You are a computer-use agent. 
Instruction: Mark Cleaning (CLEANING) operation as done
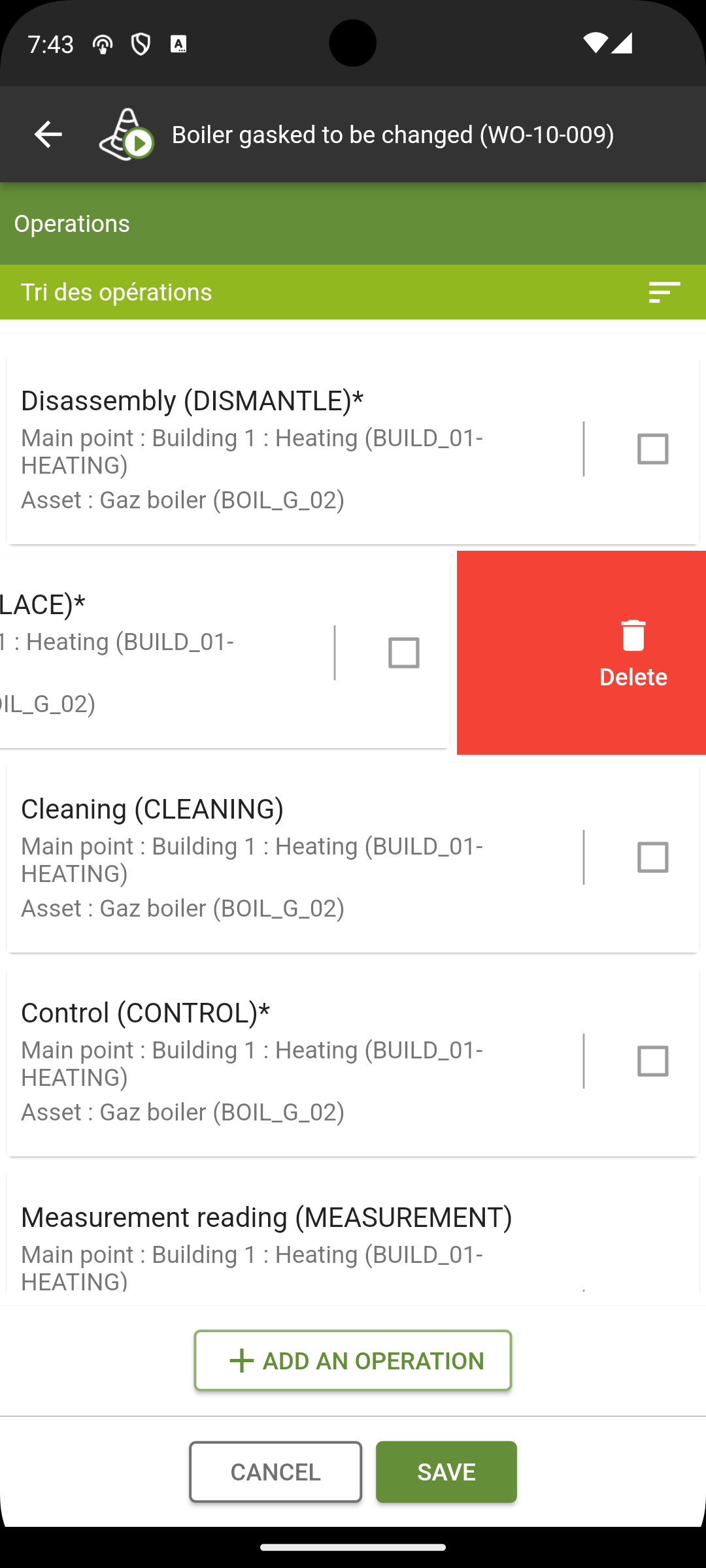652,857
